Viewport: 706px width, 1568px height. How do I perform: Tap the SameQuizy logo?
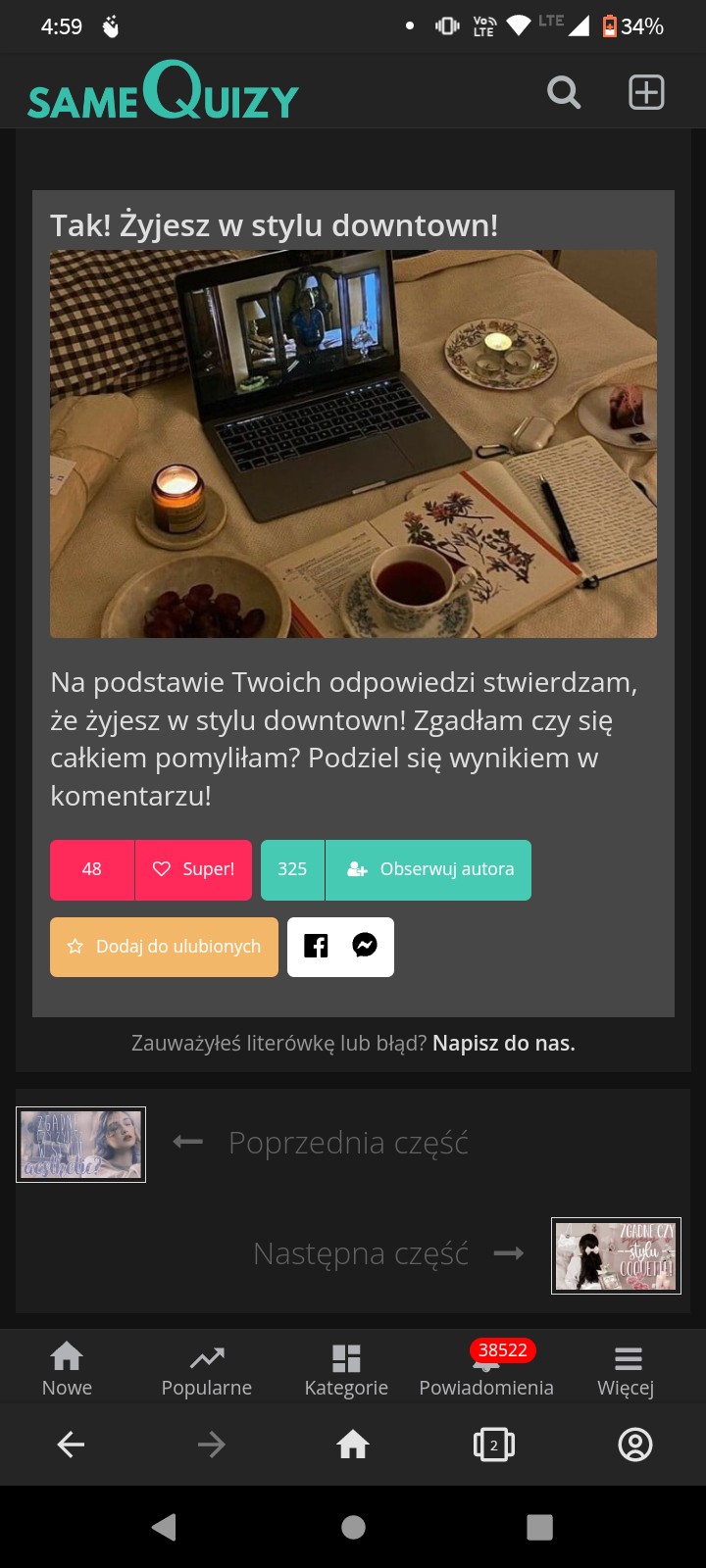[x=163, y=90]
